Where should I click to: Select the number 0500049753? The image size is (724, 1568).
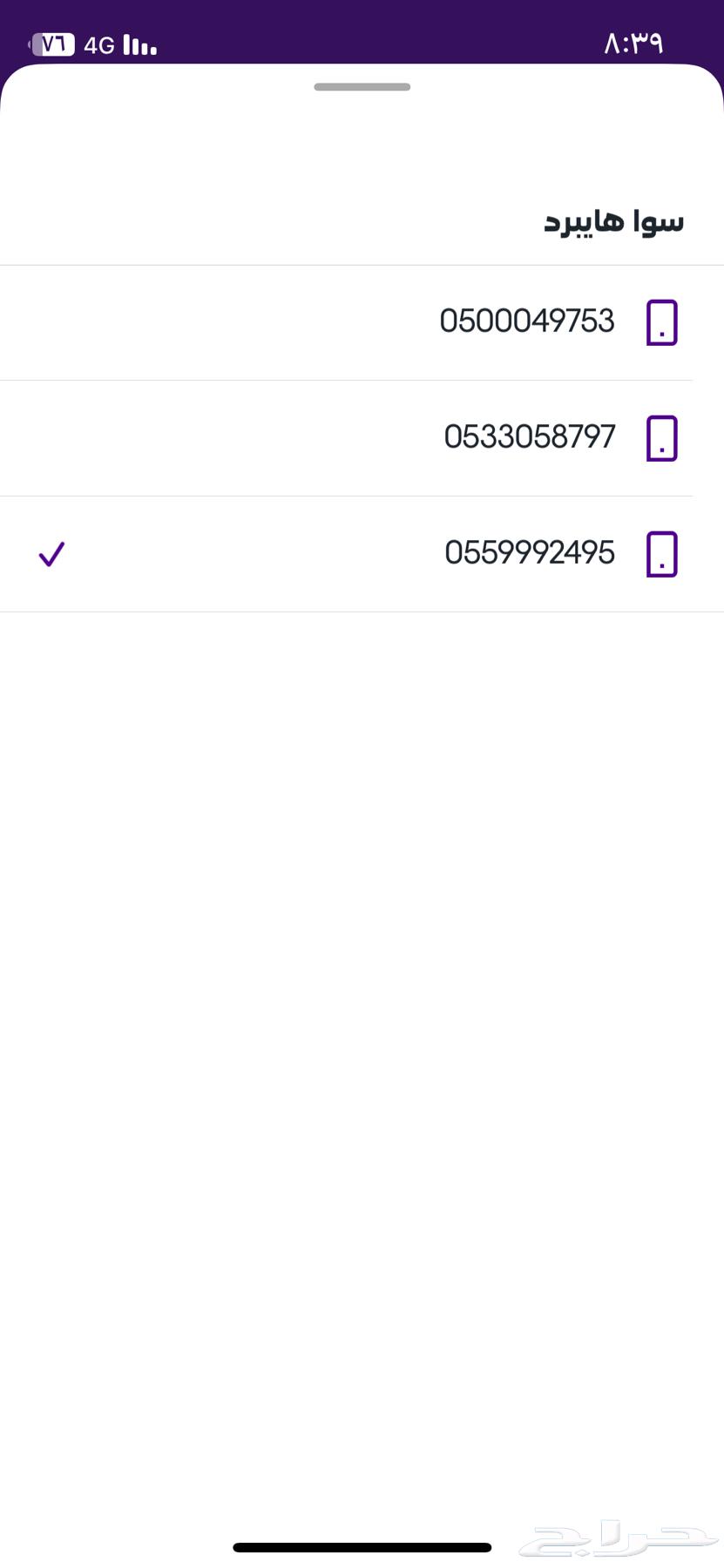pos(362,322)
